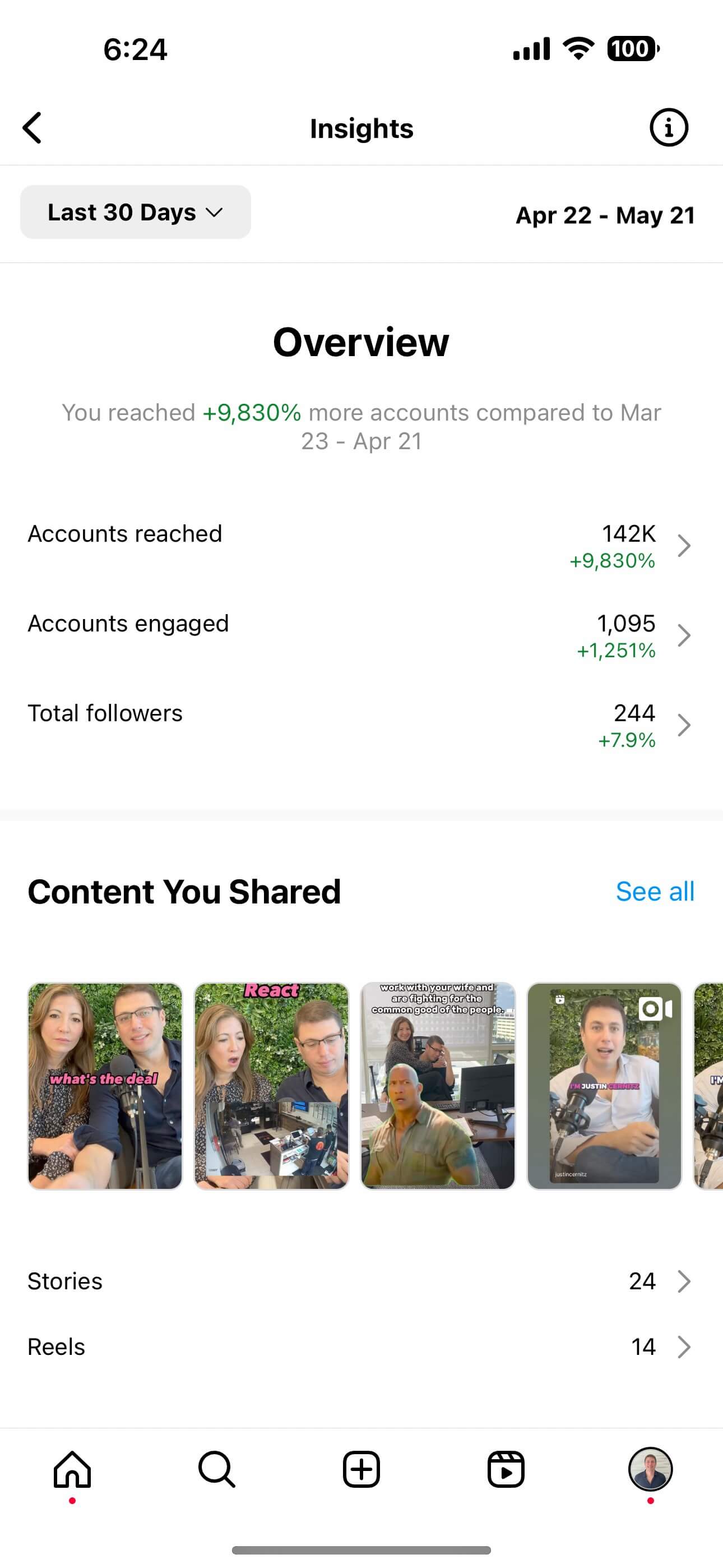Open the Insights info icon
The image size is (723, 1568).
(668, 128)
